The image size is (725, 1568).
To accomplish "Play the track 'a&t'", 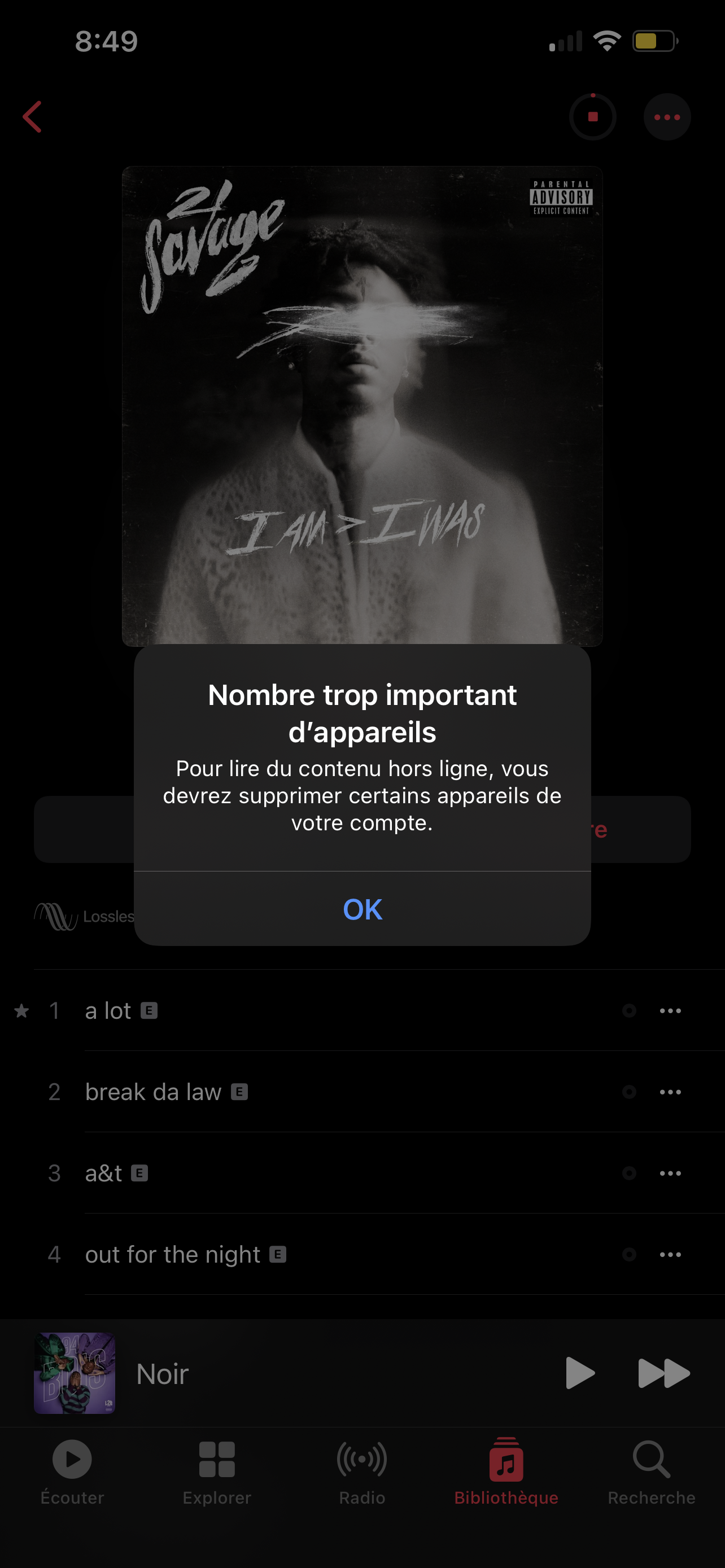I will click(x=103, y=1173).
